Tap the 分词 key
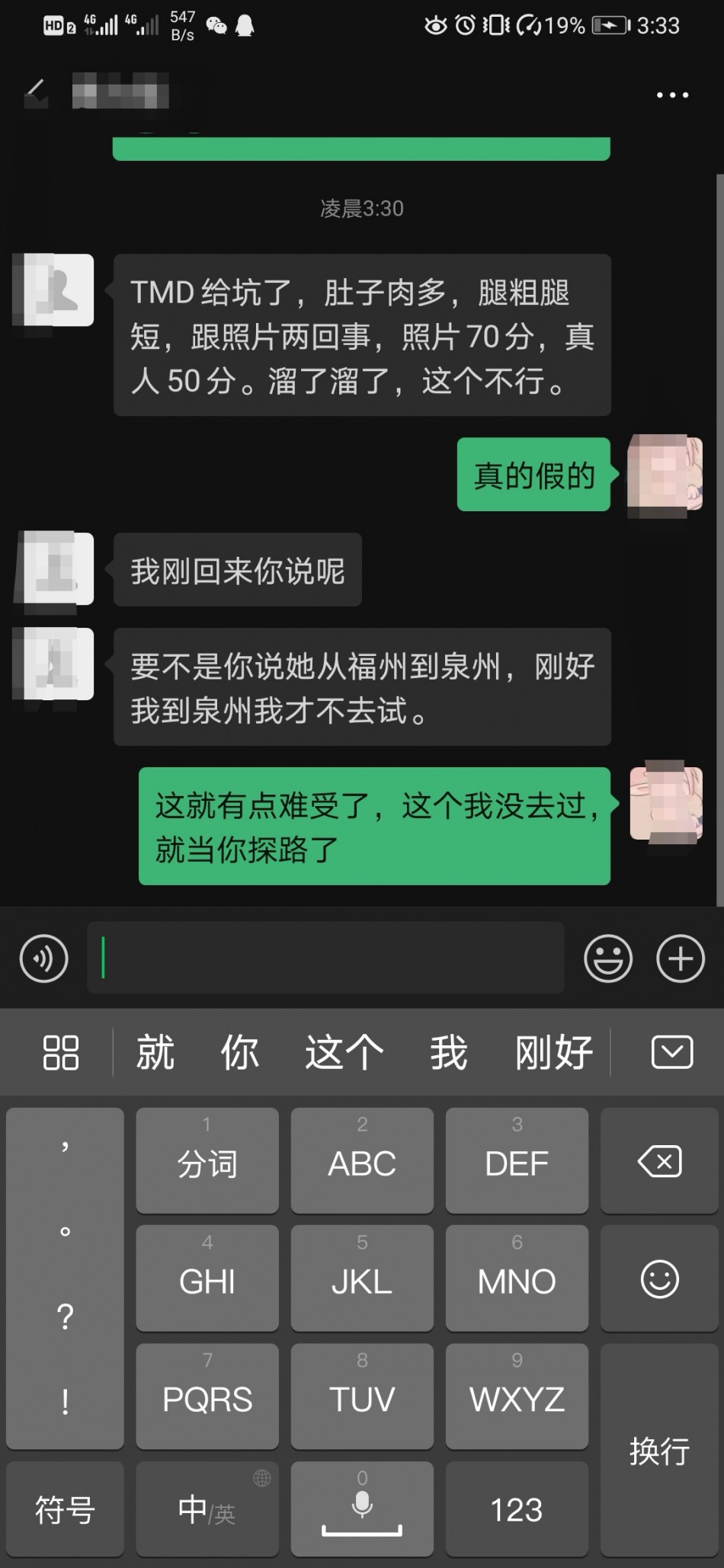Image resolution: width=724 pixels, height=1568 pixels. (207, 1161)
